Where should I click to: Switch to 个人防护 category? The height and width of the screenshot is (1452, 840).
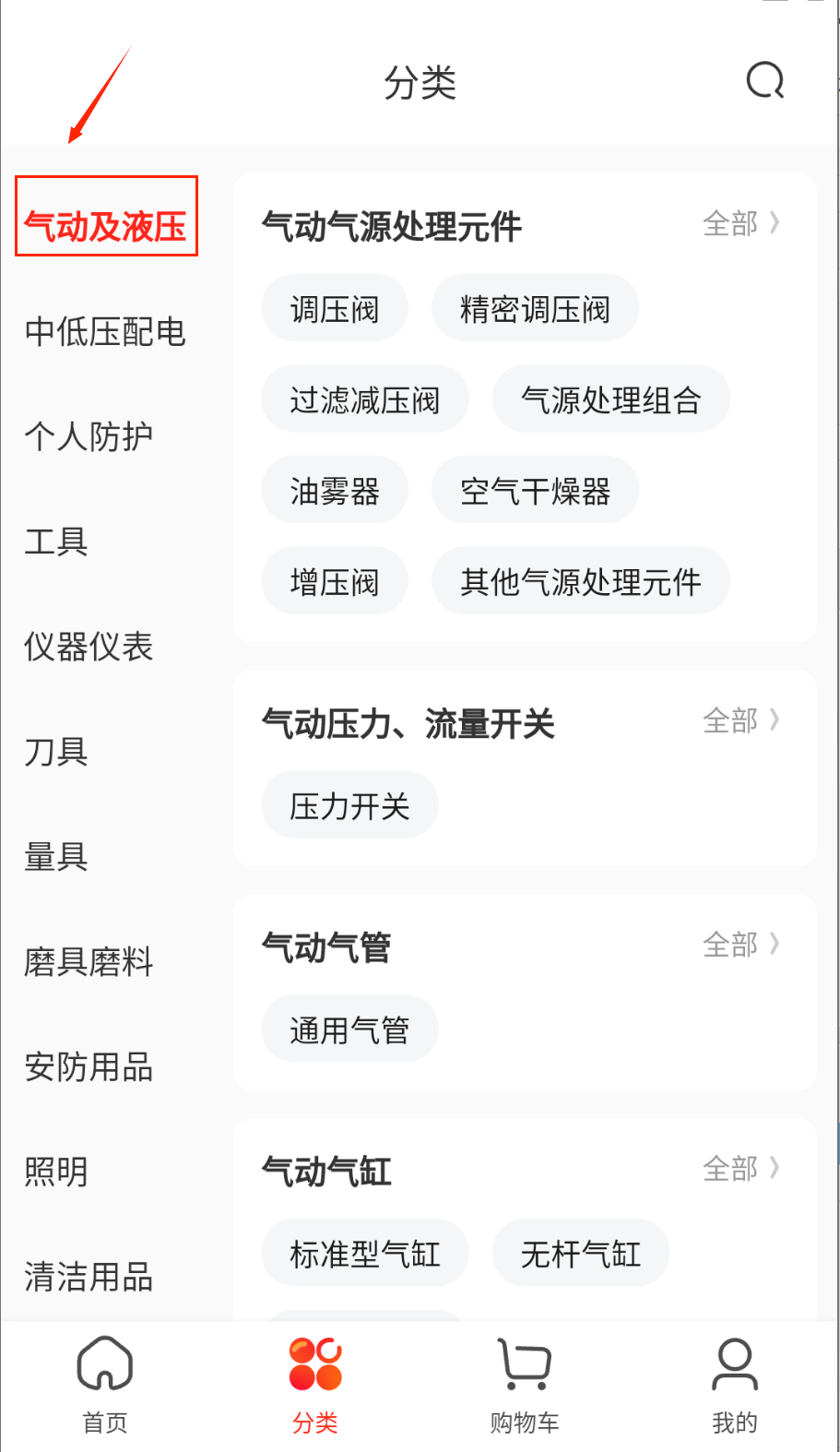coord(89,437)
